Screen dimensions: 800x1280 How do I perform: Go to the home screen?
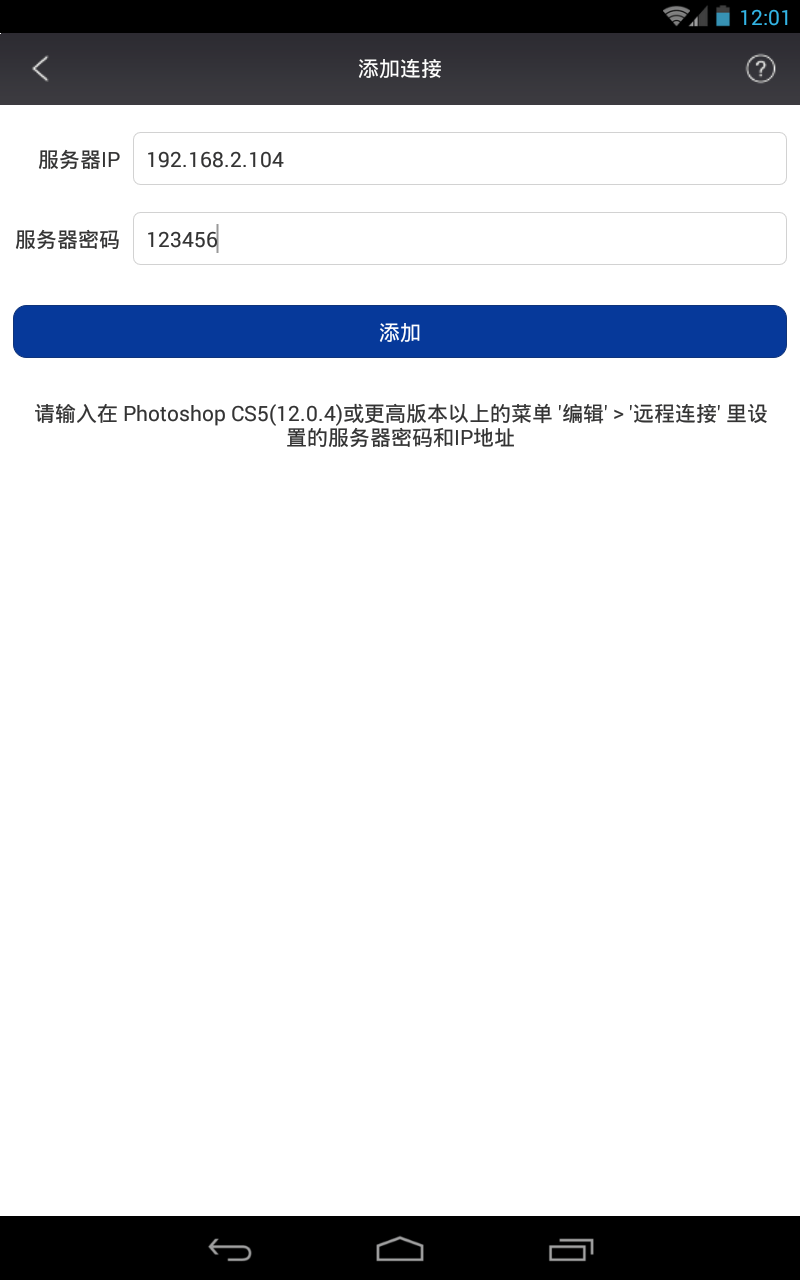click(x=400, y=1249)
